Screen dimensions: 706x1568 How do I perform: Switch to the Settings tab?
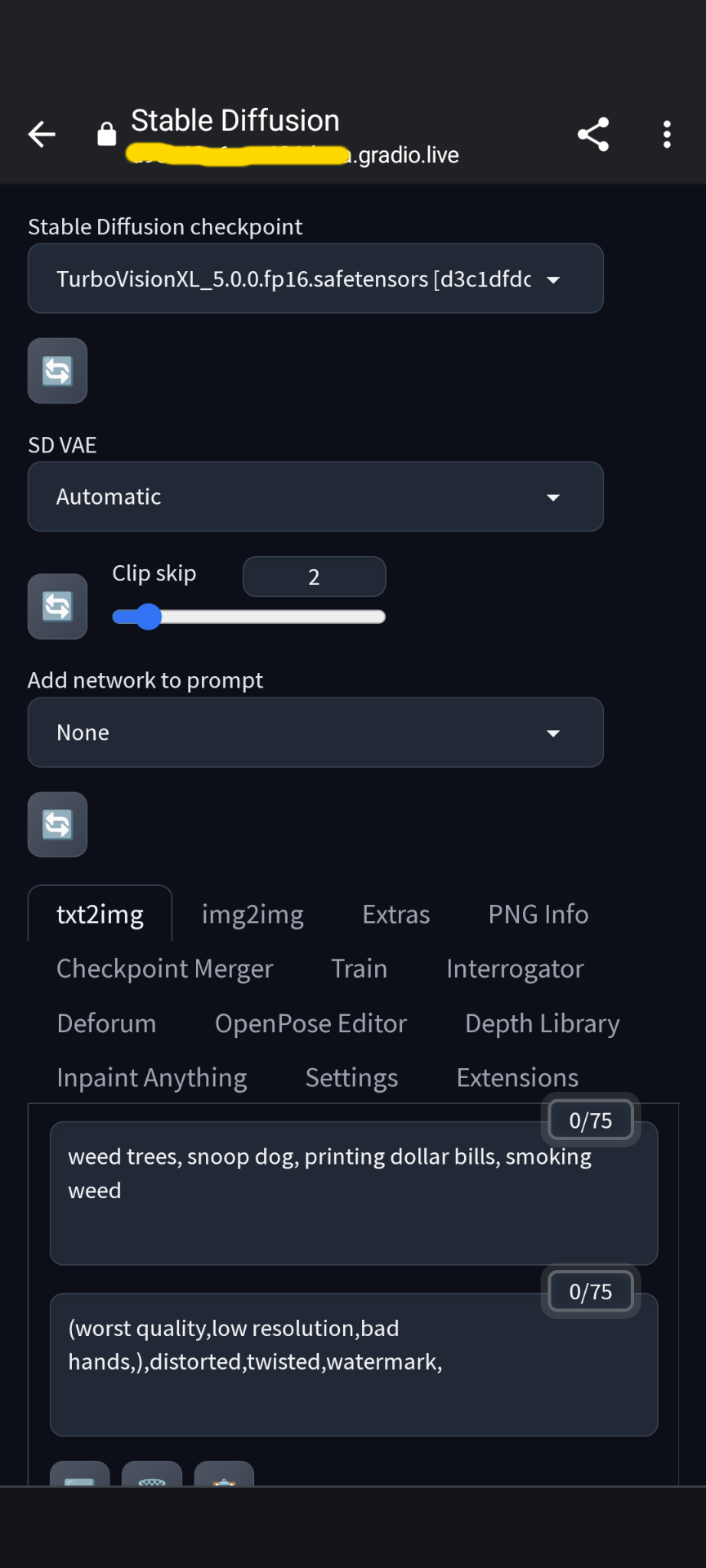351,1078
